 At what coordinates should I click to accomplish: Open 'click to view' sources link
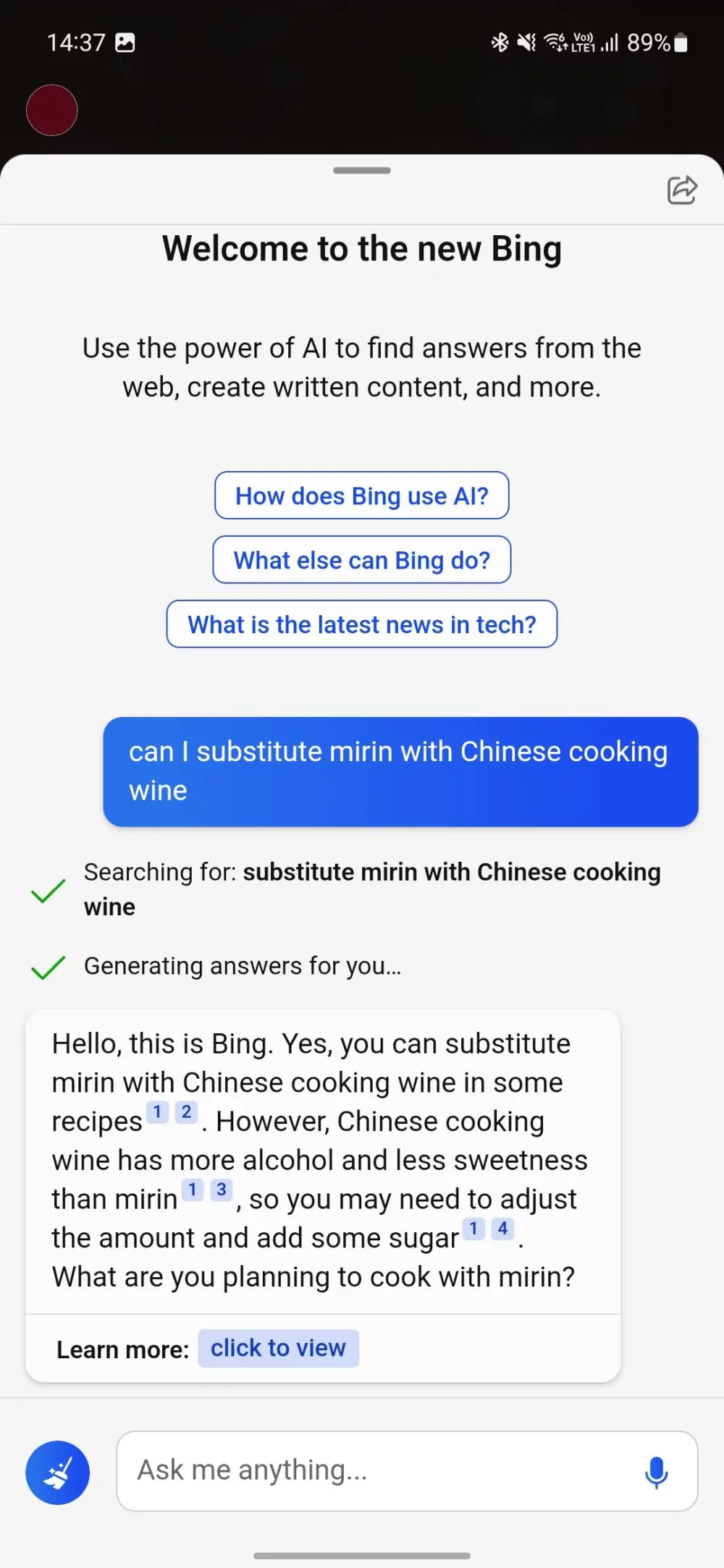278,1348
